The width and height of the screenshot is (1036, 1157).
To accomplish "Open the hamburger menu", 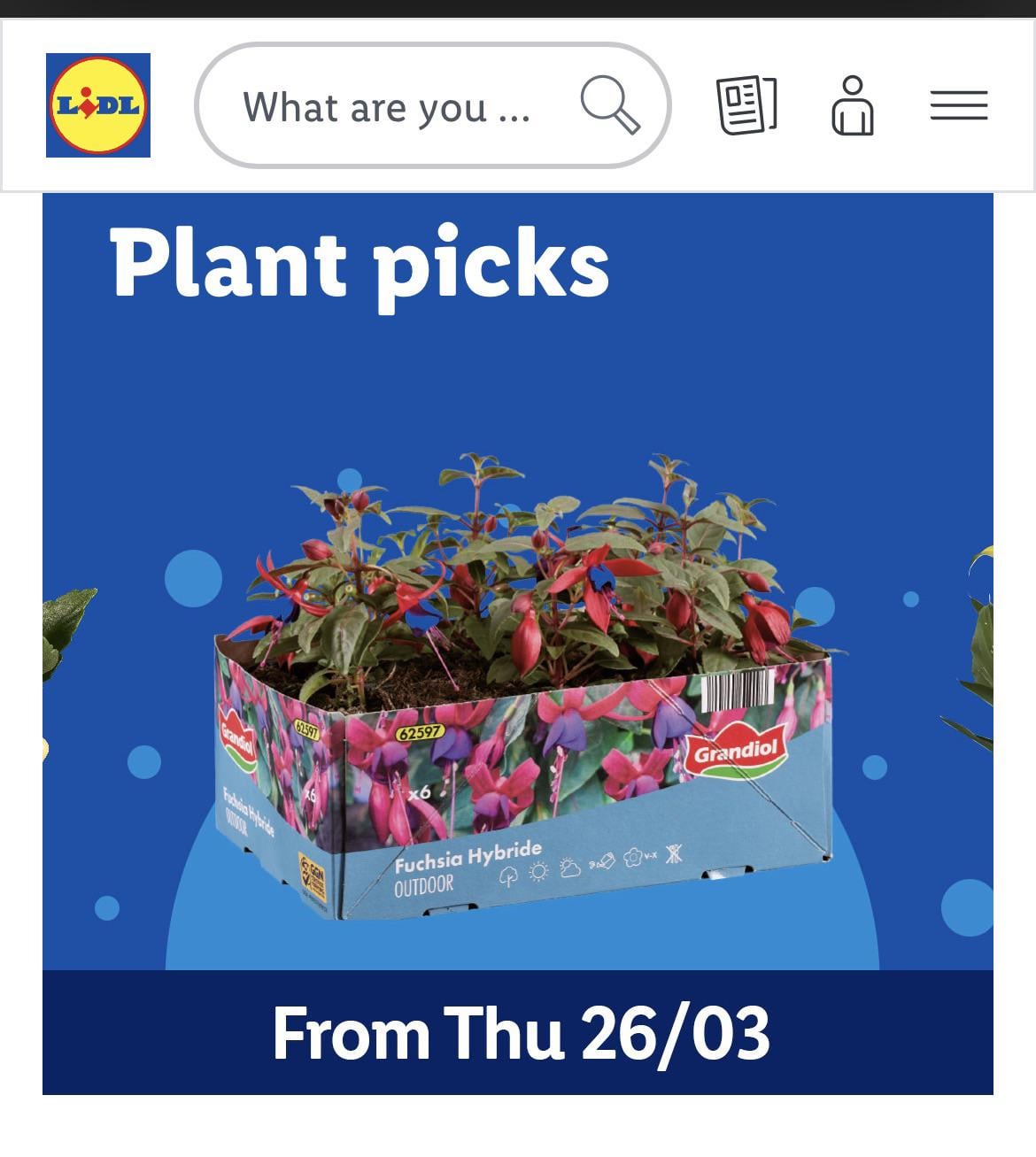I will pos(958,105).
